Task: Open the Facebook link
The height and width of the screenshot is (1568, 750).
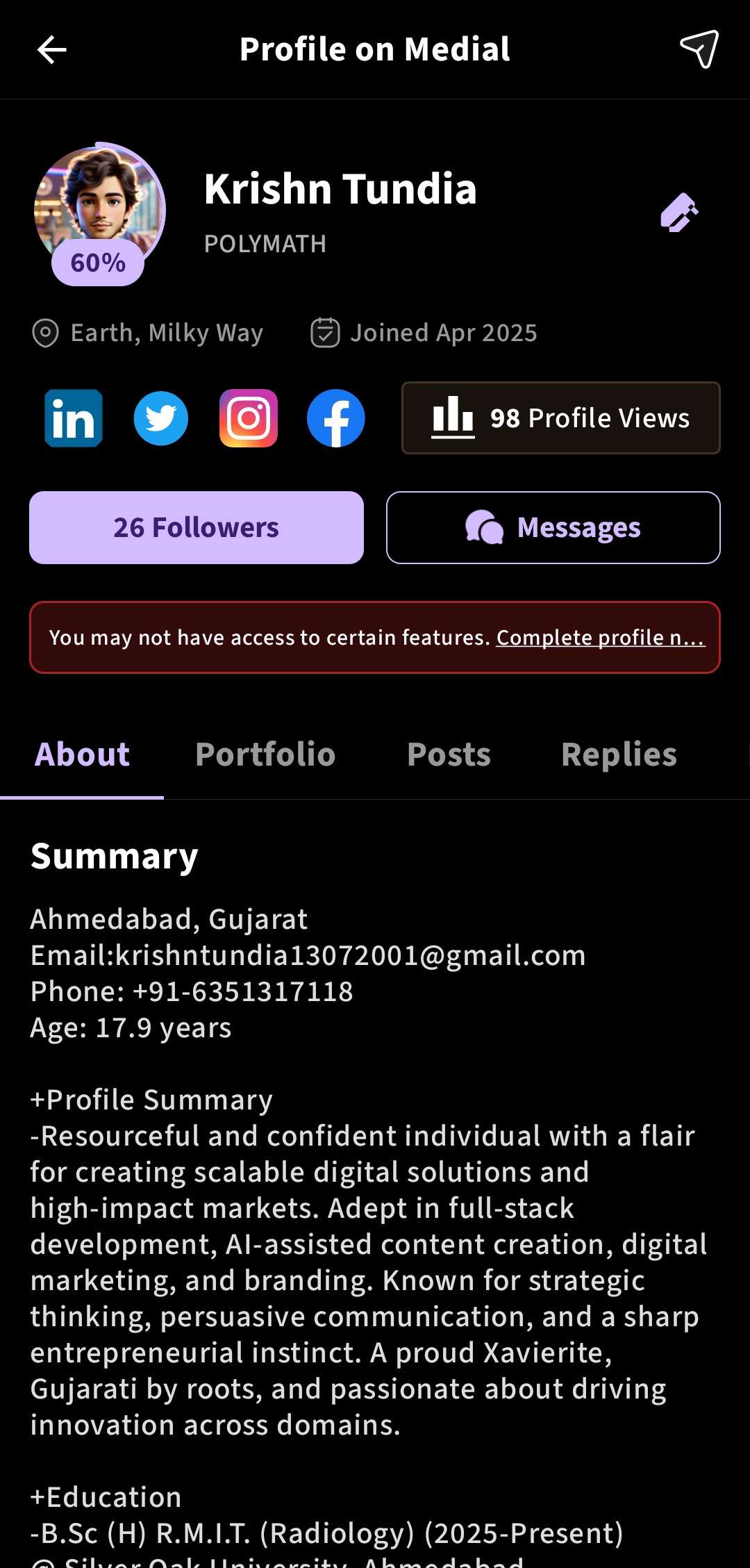Action: pos(336,418)
